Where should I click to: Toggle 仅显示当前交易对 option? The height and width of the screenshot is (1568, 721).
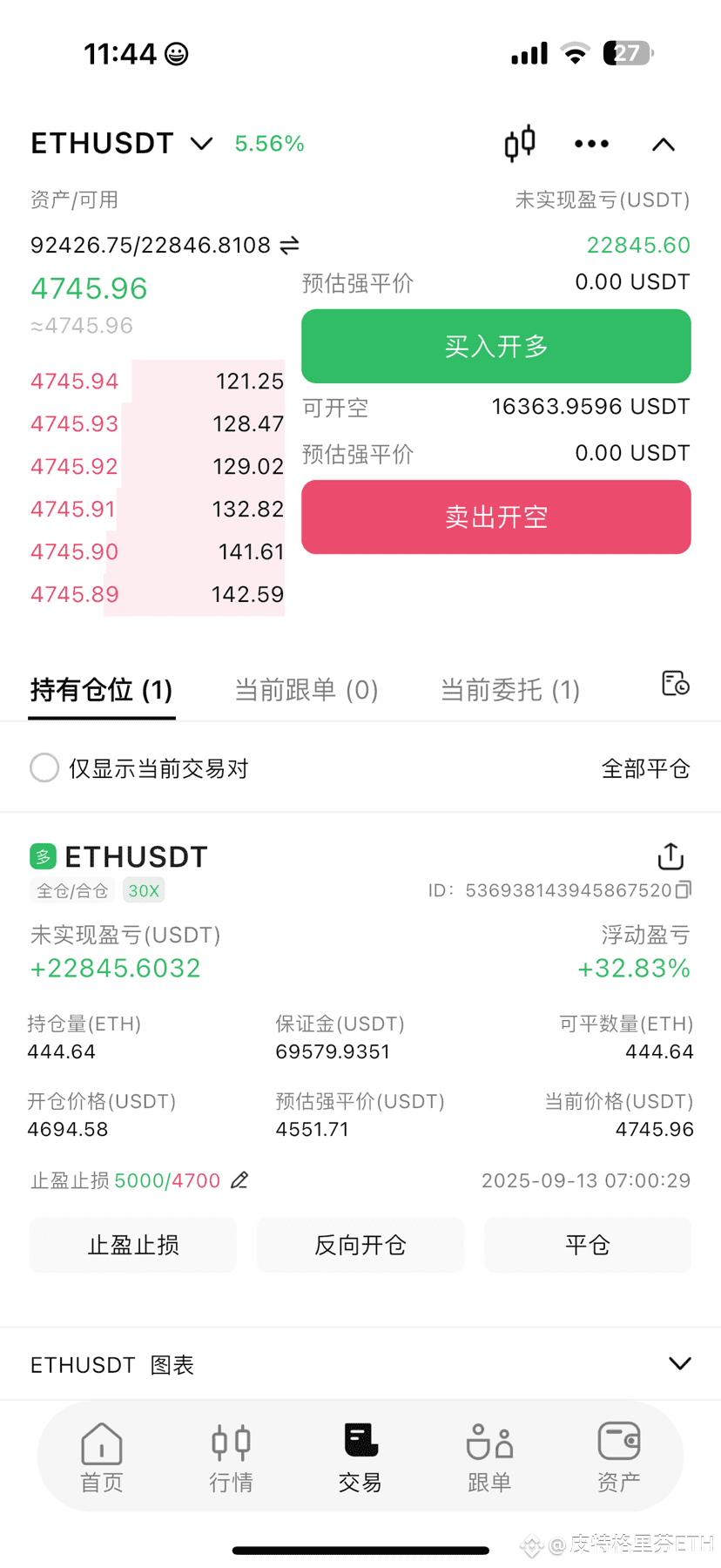pyautogui.click(x=139, y=768)
